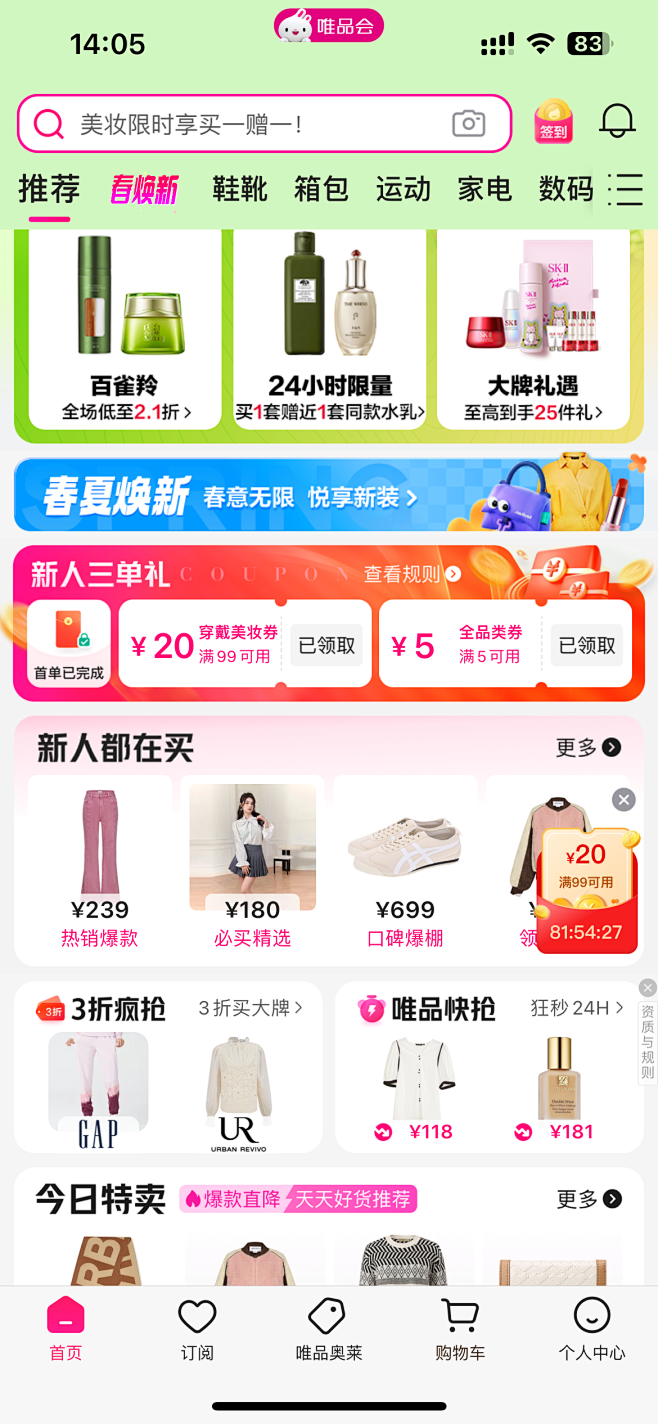Open the 百雀羚 promotion card

tap(125, 330)
